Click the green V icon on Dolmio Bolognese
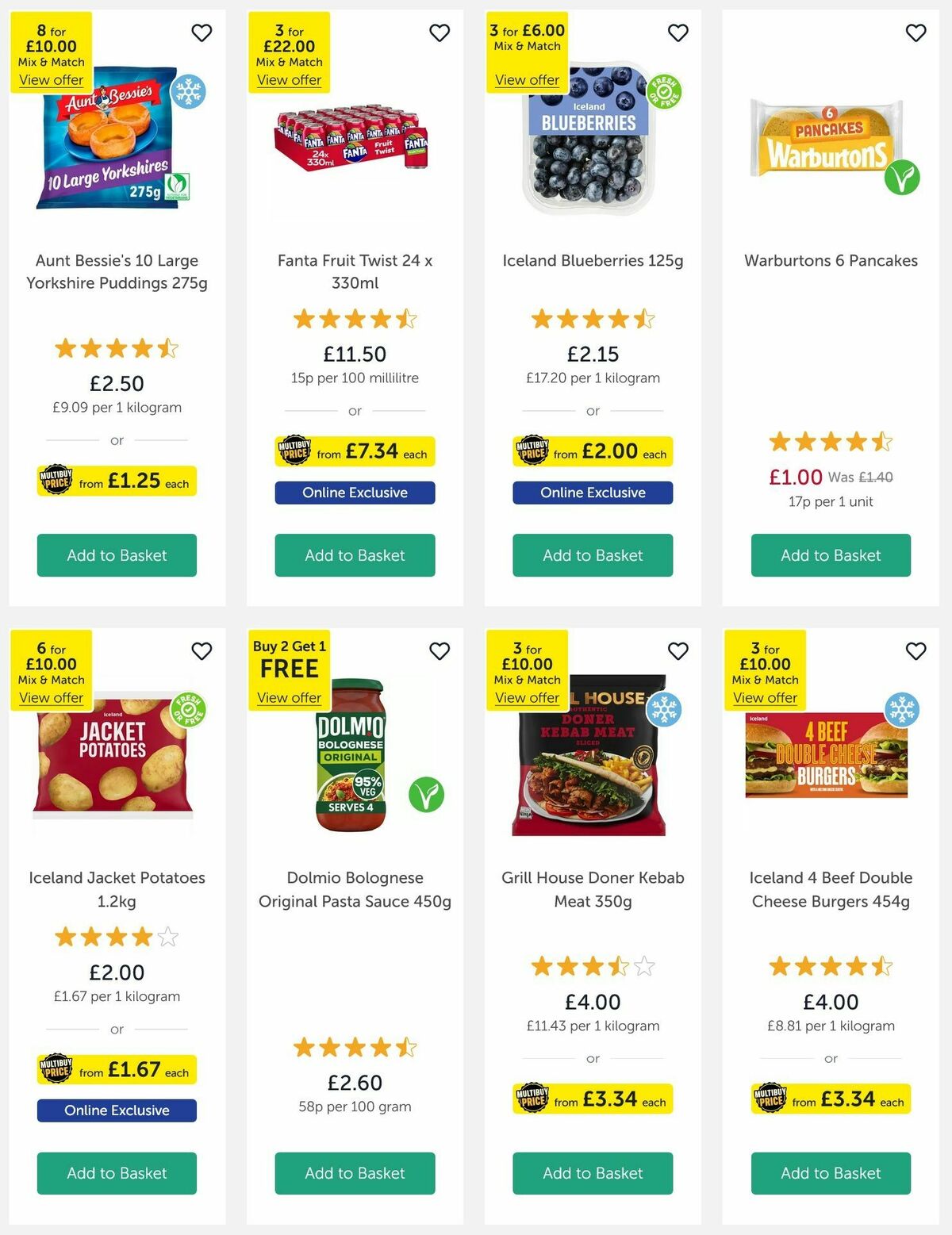The image size is (952, 1235). [428, 794]
